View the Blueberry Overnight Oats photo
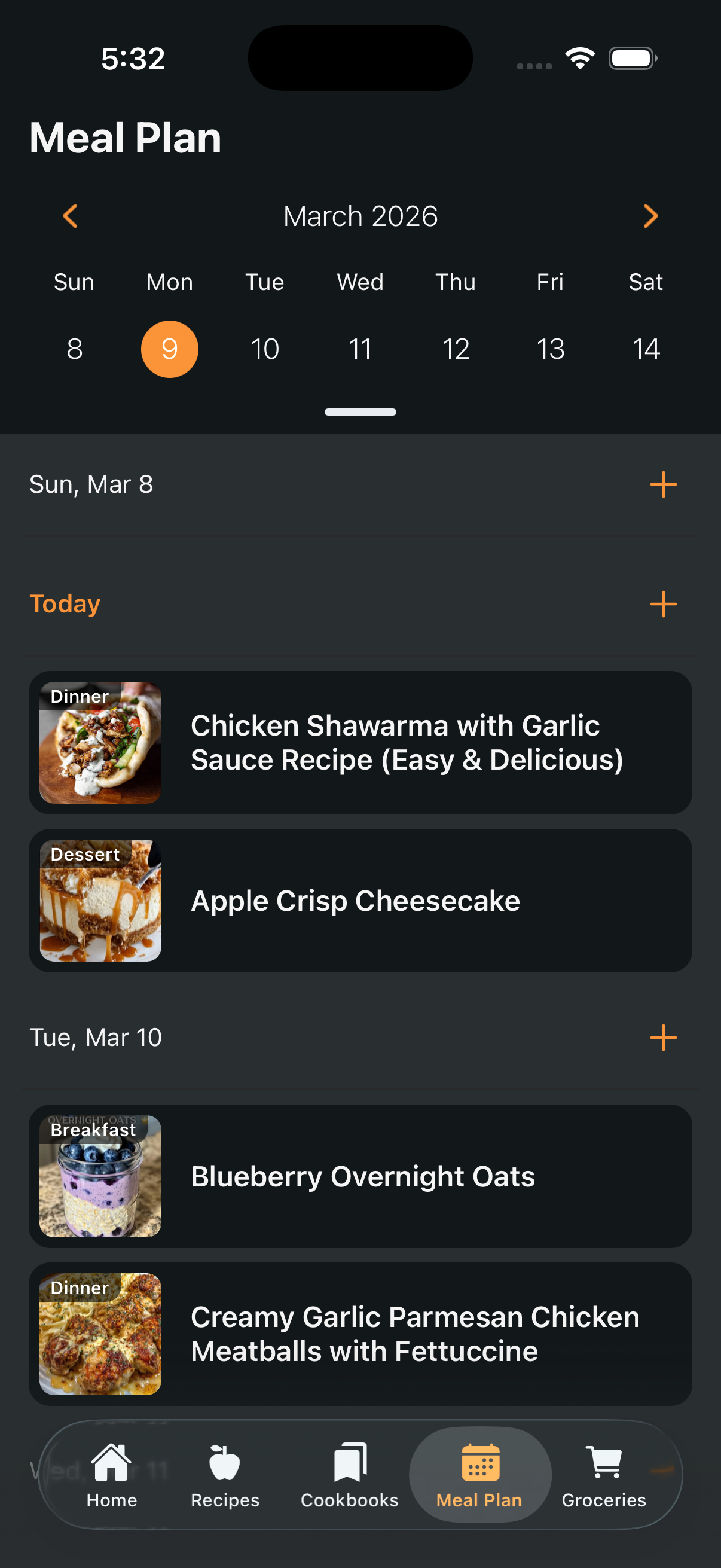 [100, 1176]
